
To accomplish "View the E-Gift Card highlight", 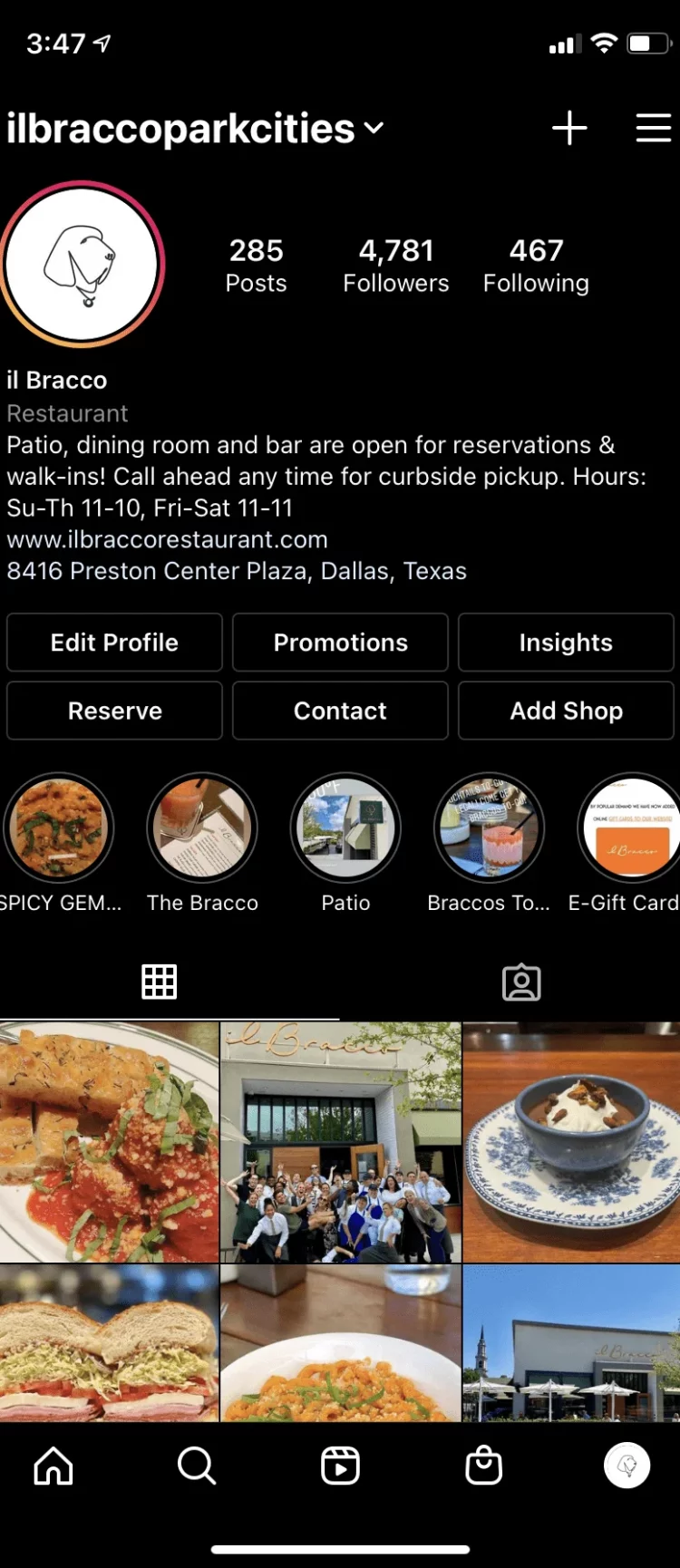I will pyautogui.click(x=630, y=828).
